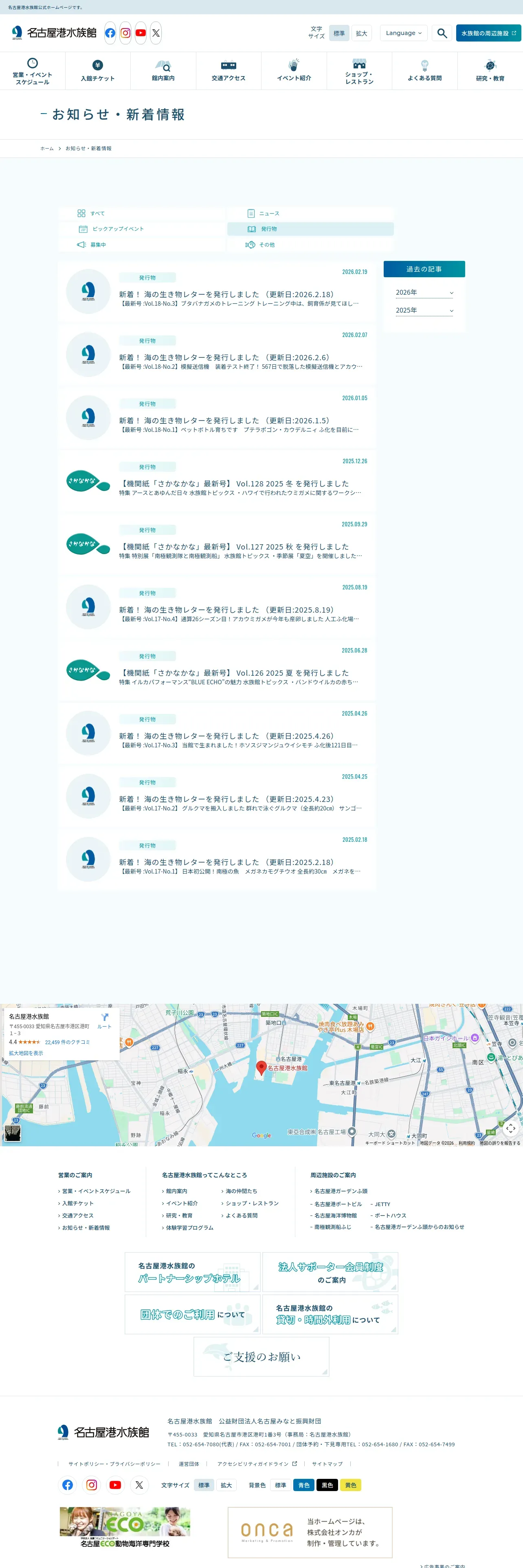Open 交通アクセス in main navigation
This screenshot has height=1568, width=523.
(229, 71)
